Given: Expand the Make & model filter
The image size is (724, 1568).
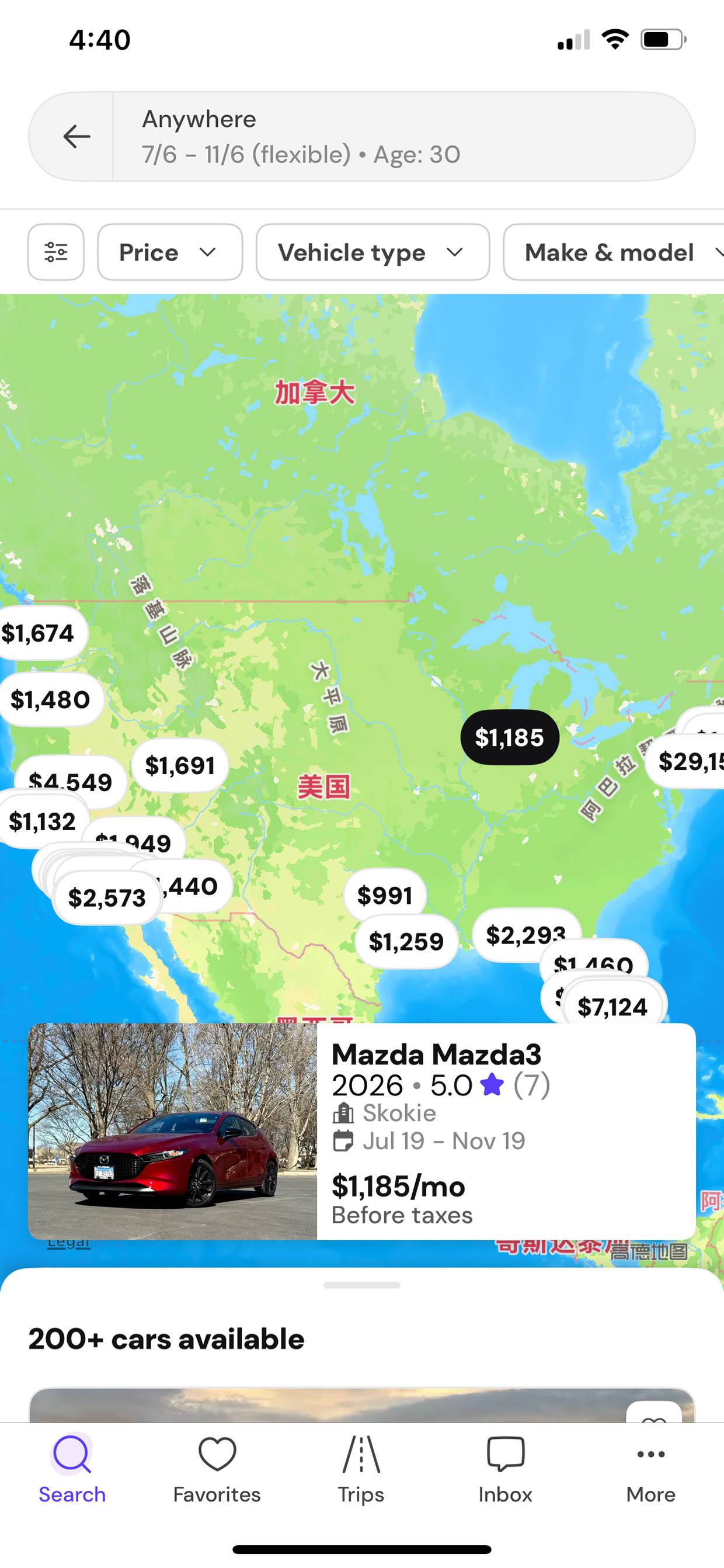Looking at the screenshot, I should click(614, 252).
